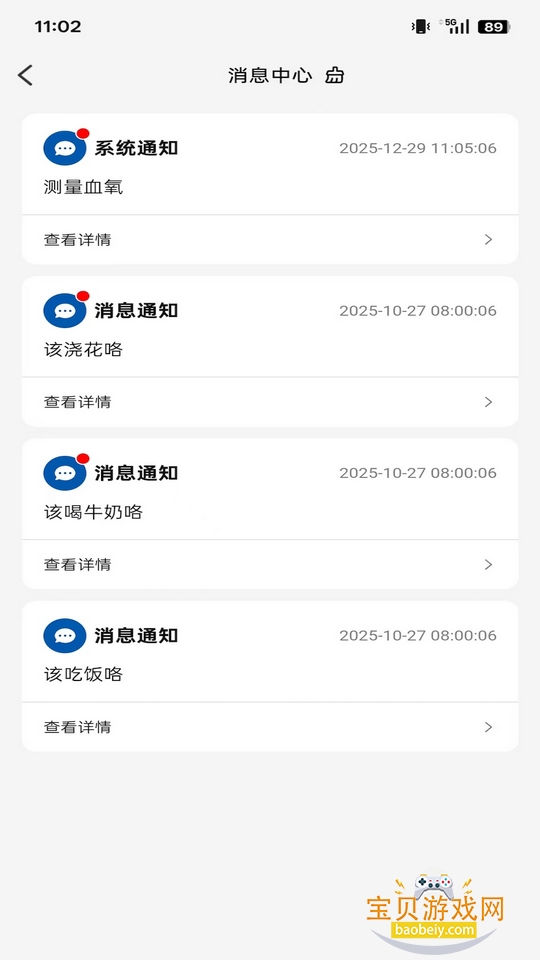Screen dimensions: 540x960
Task: Open 查看详情 under 该吃饭咯
Action: [x=270, y=727]
